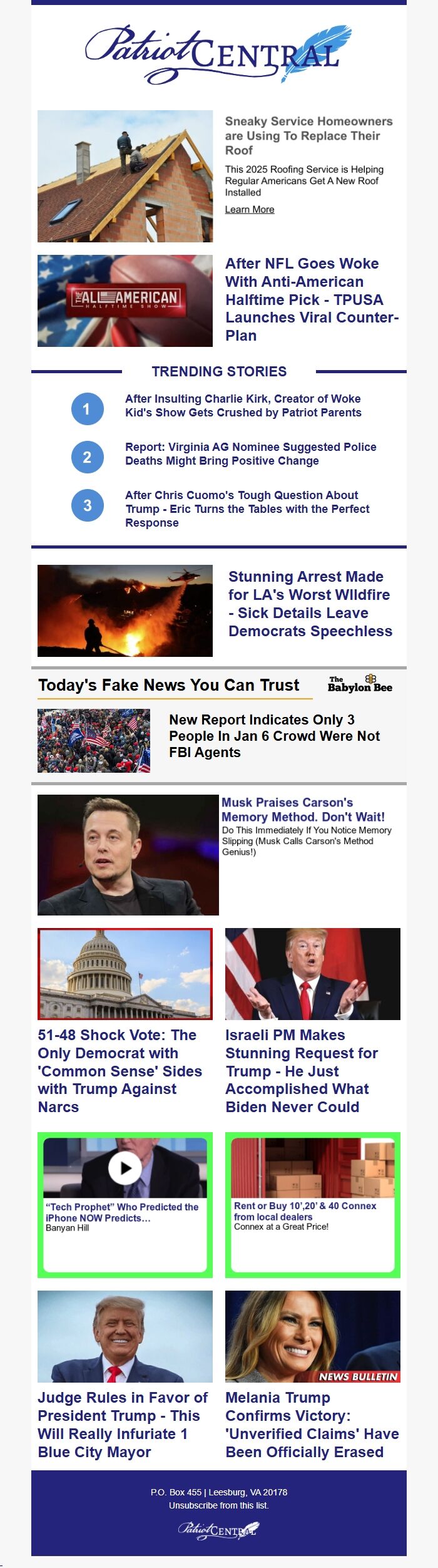Read the 51-48 Shock Vote article
Viewport: 438px width, 1568px height.
[x=120, y=1071]
